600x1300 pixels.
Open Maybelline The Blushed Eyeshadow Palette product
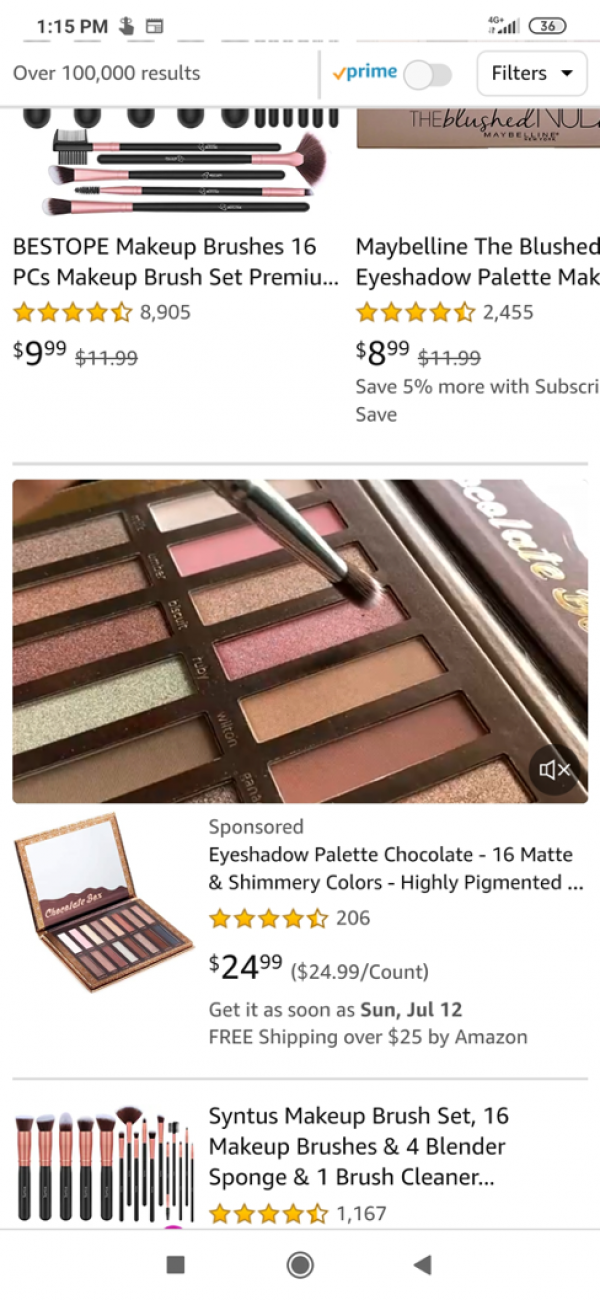(x=477, y=261)
